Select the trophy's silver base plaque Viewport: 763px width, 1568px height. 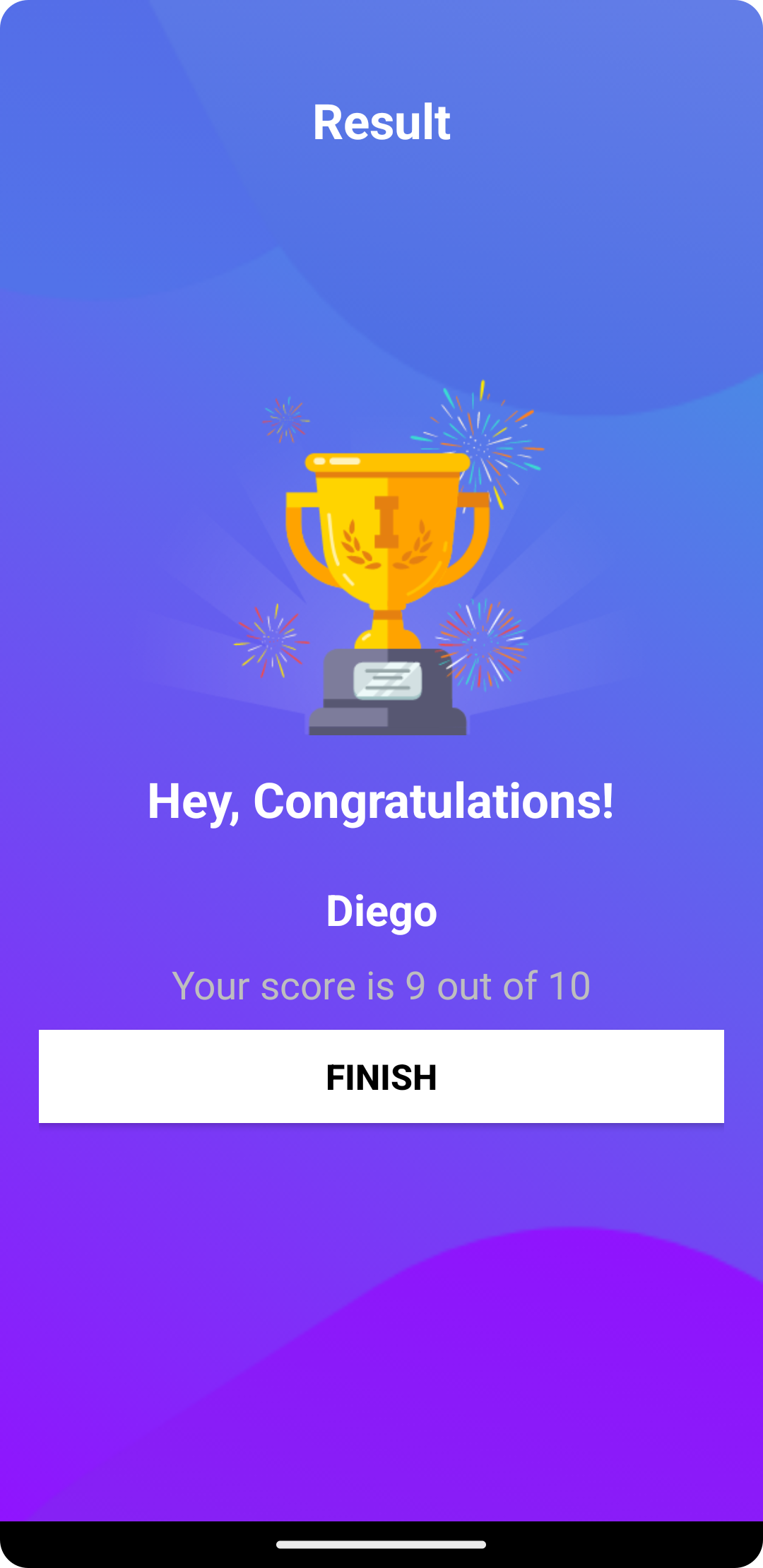pos(387,678)
